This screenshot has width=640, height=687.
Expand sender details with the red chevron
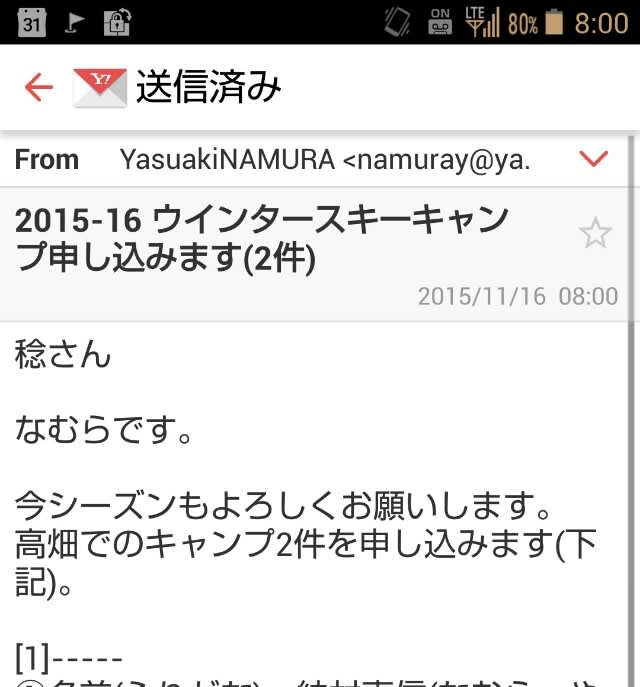594,159
